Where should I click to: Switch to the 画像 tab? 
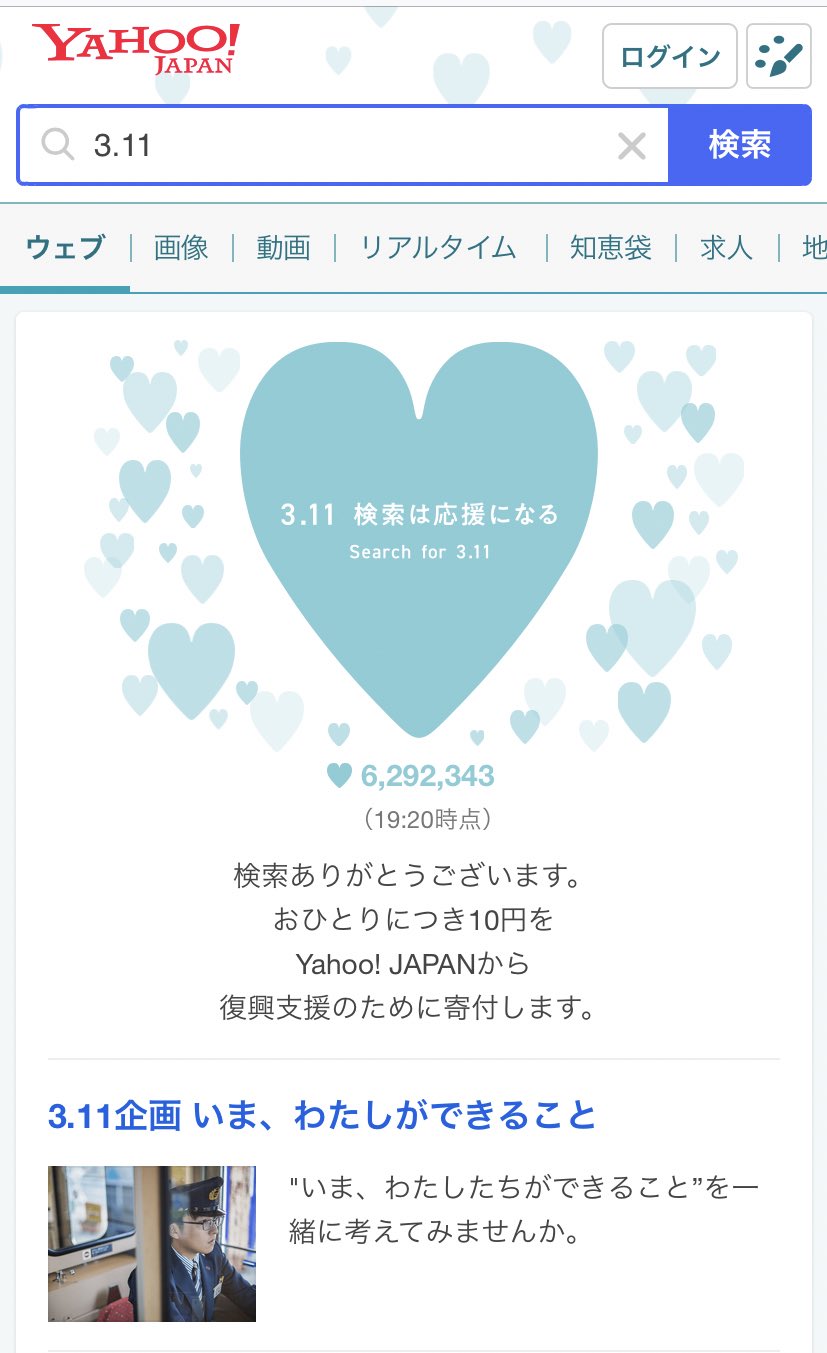coord(181,247)
